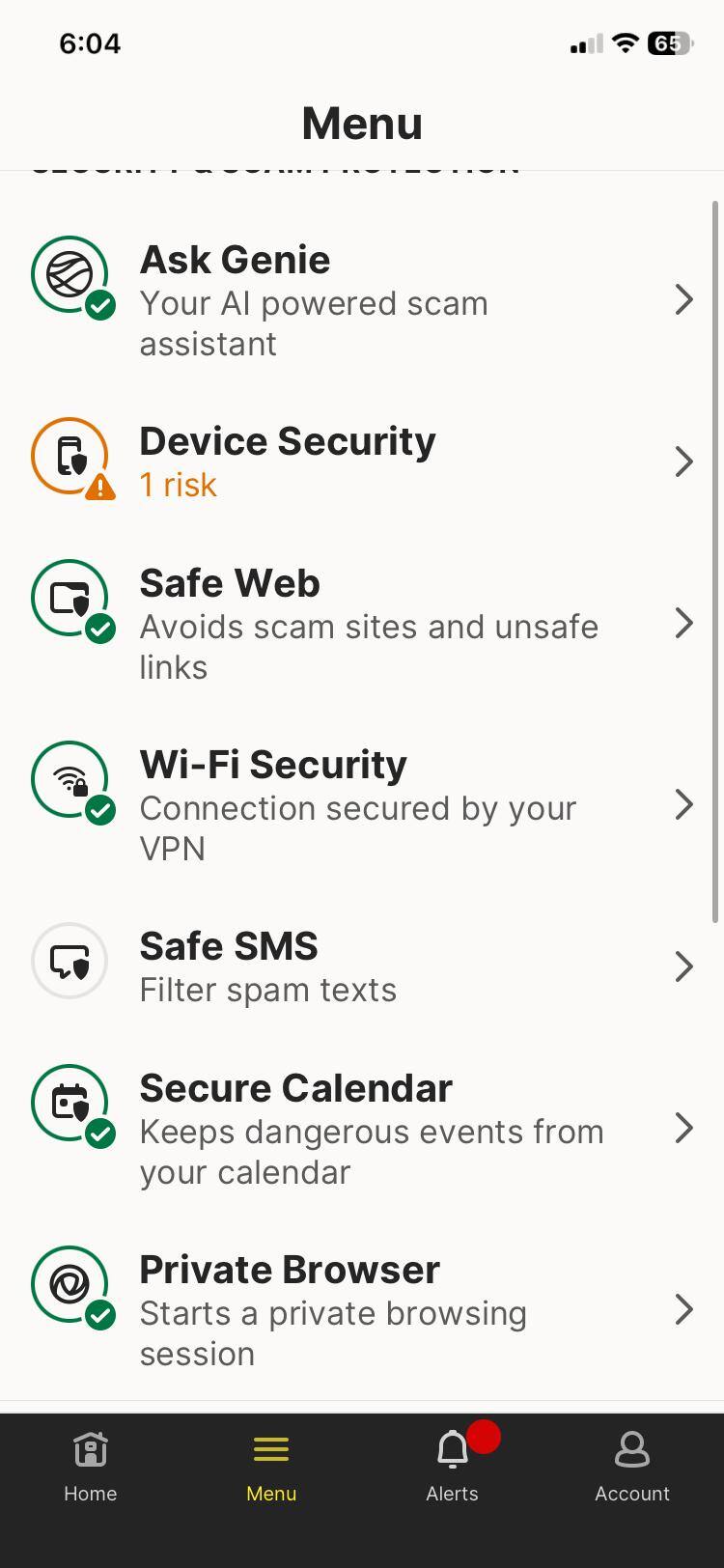
Task: Open the Safe Web row
Action: 362,624
